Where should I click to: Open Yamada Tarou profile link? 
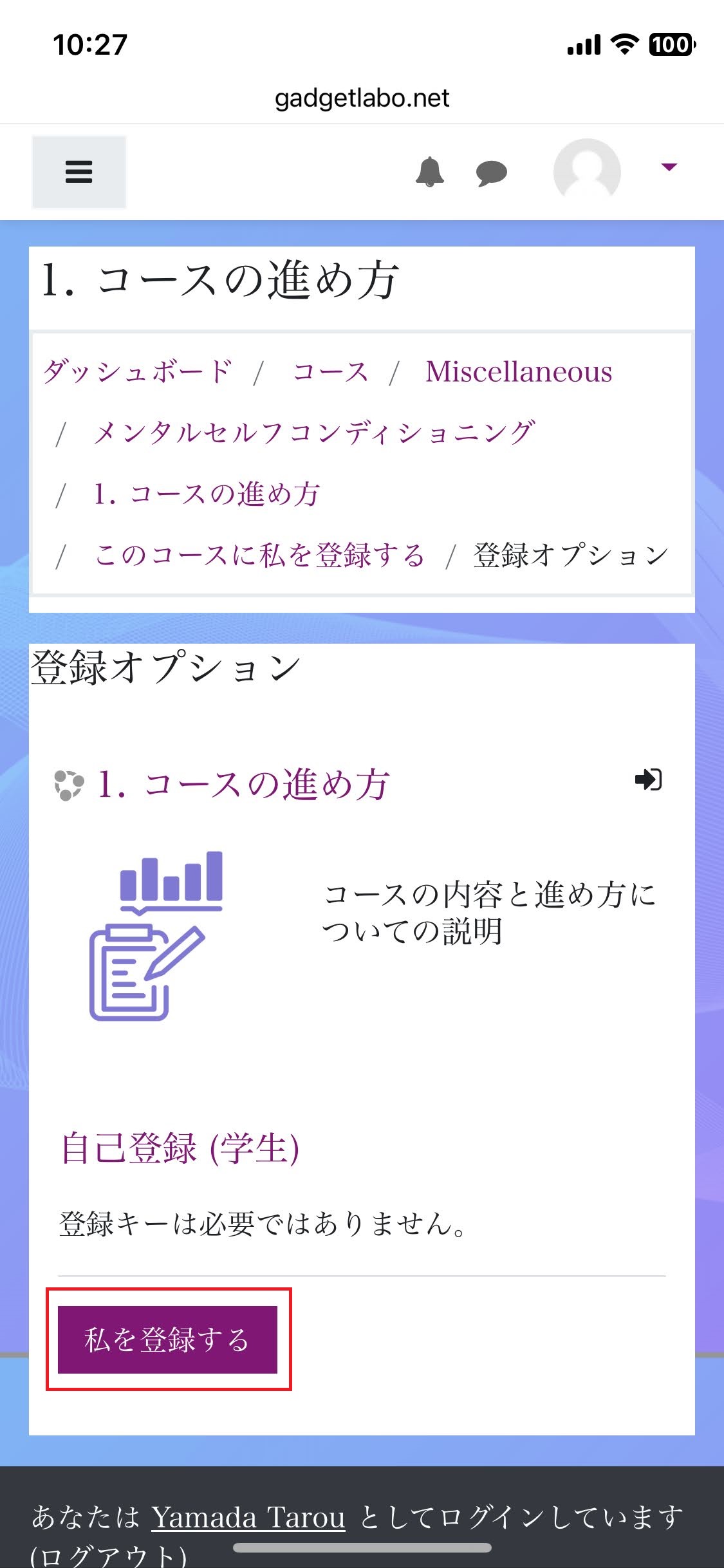point(248,1517)
